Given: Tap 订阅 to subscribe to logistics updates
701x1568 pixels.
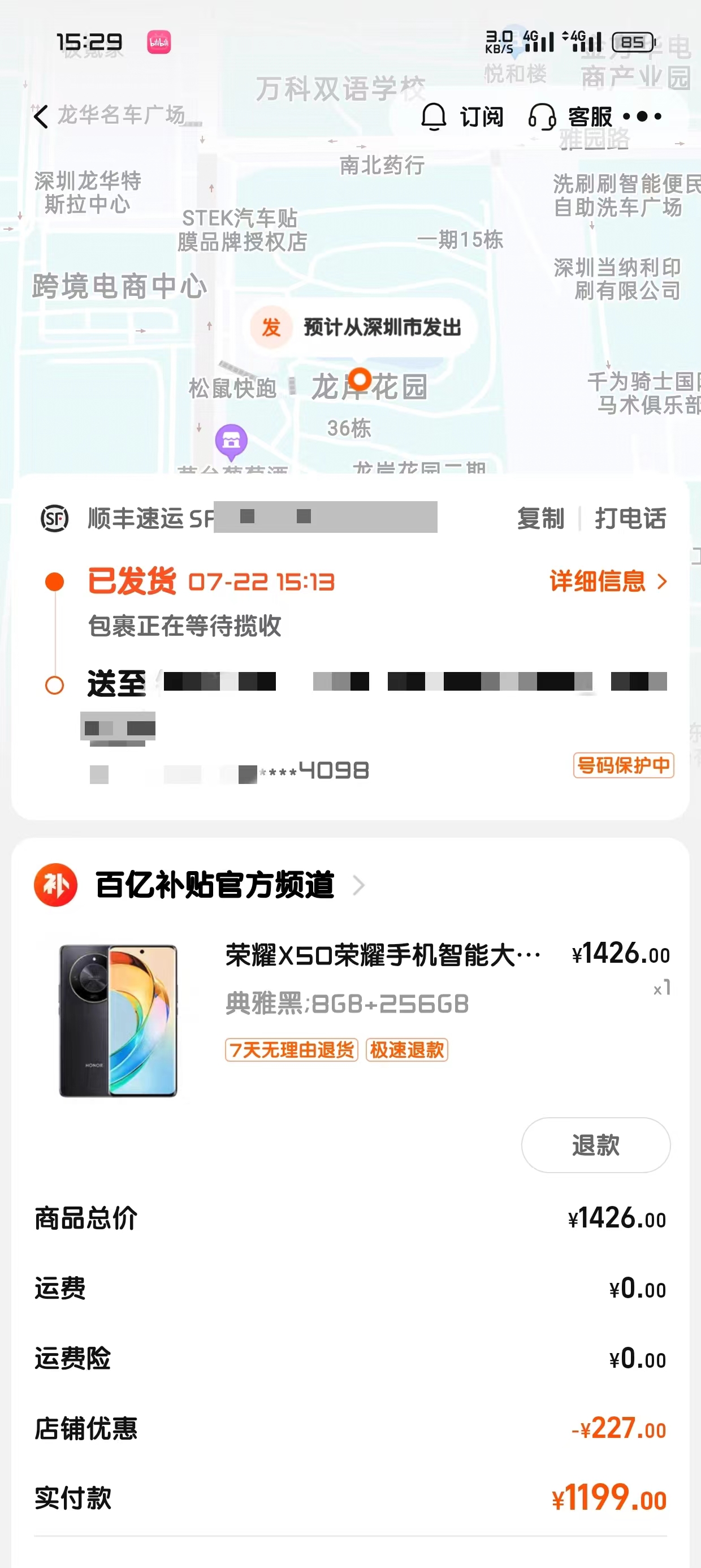Looking at the screenshot, I should point(464,117).
